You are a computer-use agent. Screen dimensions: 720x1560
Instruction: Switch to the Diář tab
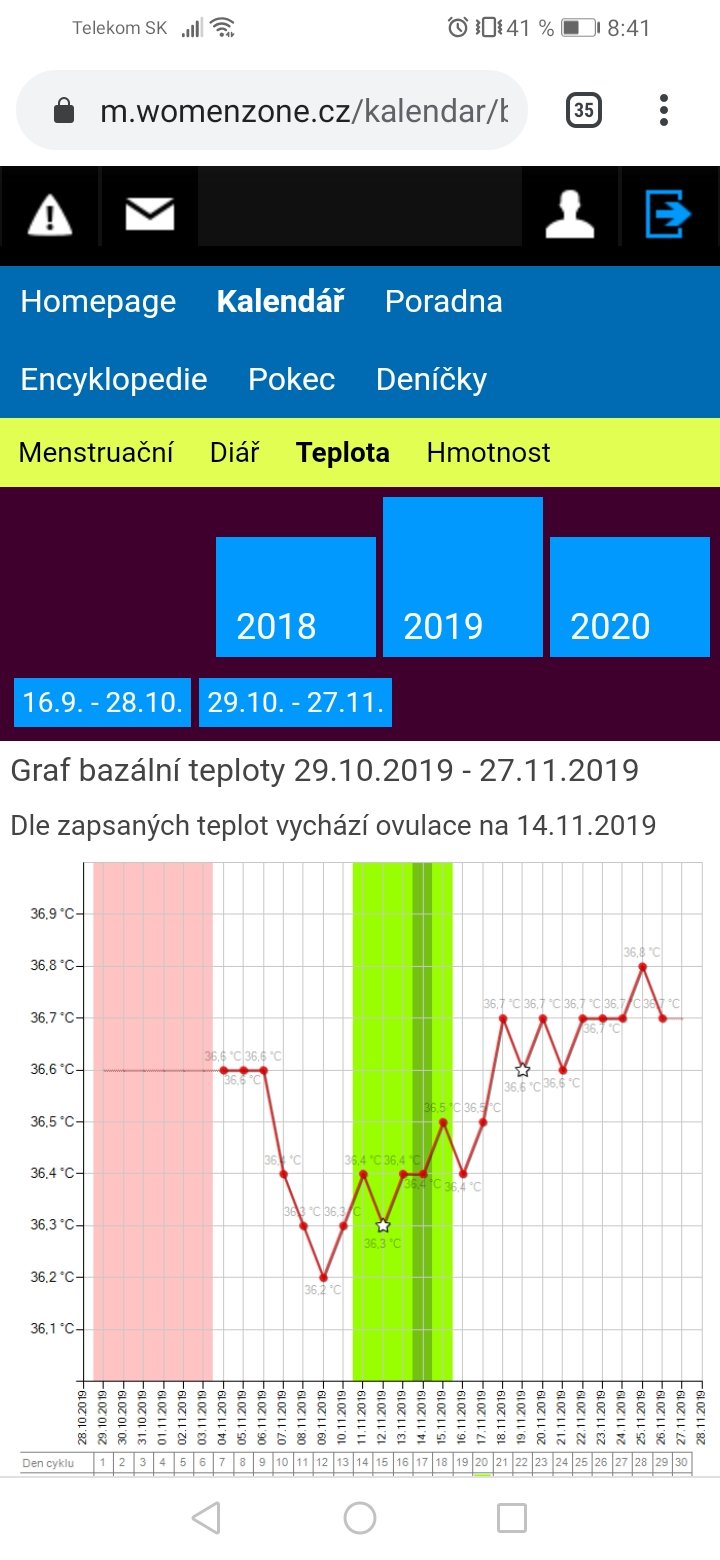(235, 452)
